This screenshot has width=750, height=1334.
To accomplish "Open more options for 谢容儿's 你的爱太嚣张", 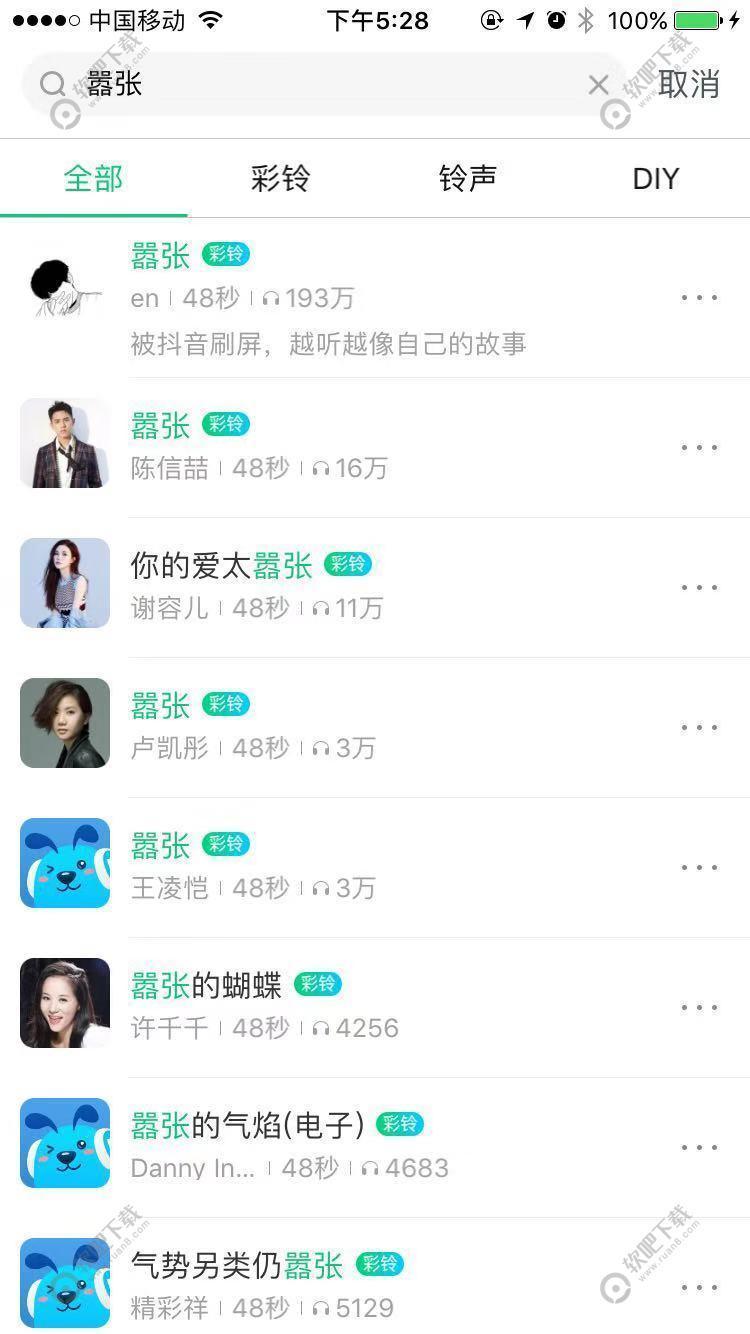I will tap(698, 587).
